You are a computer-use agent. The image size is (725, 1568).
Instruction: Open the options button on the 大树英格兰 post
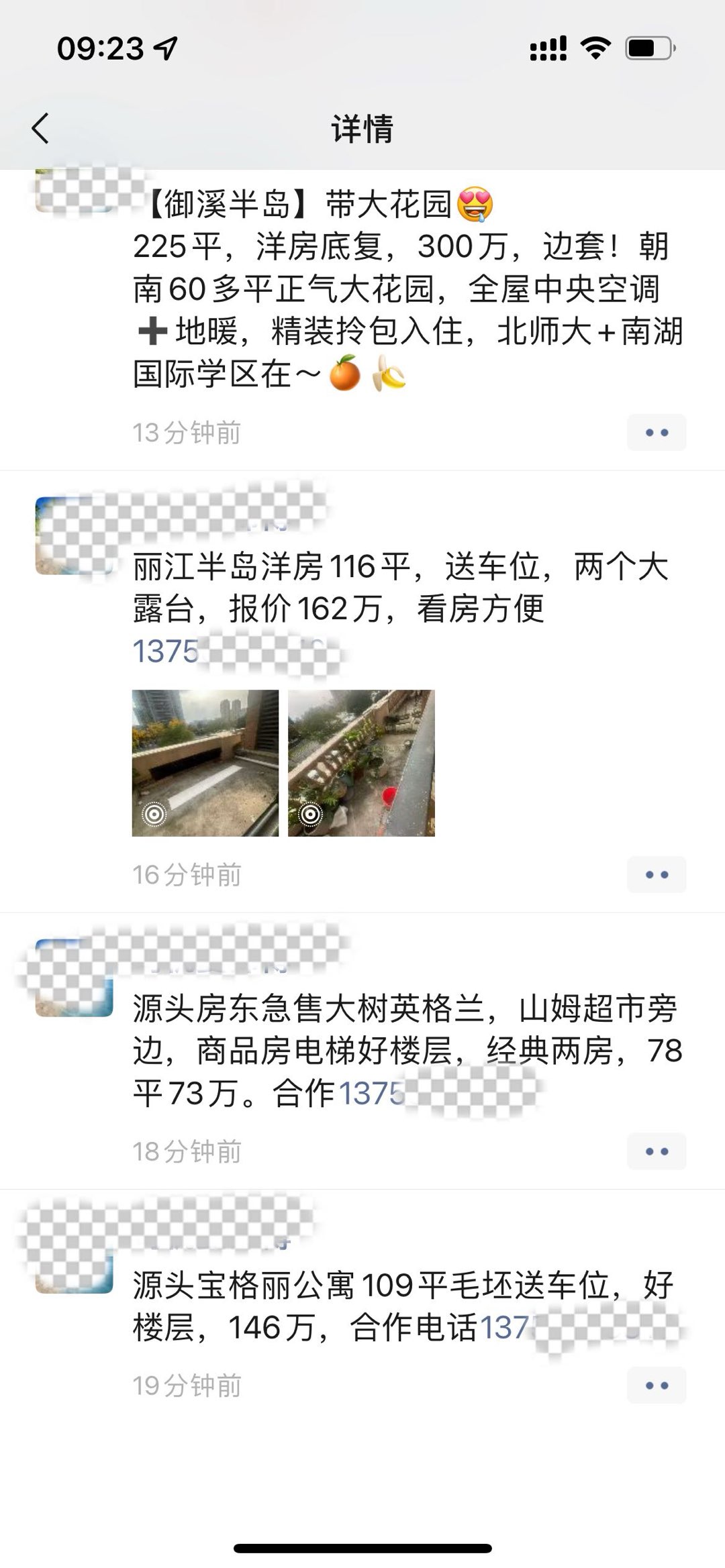click(x=656, y=1151)
